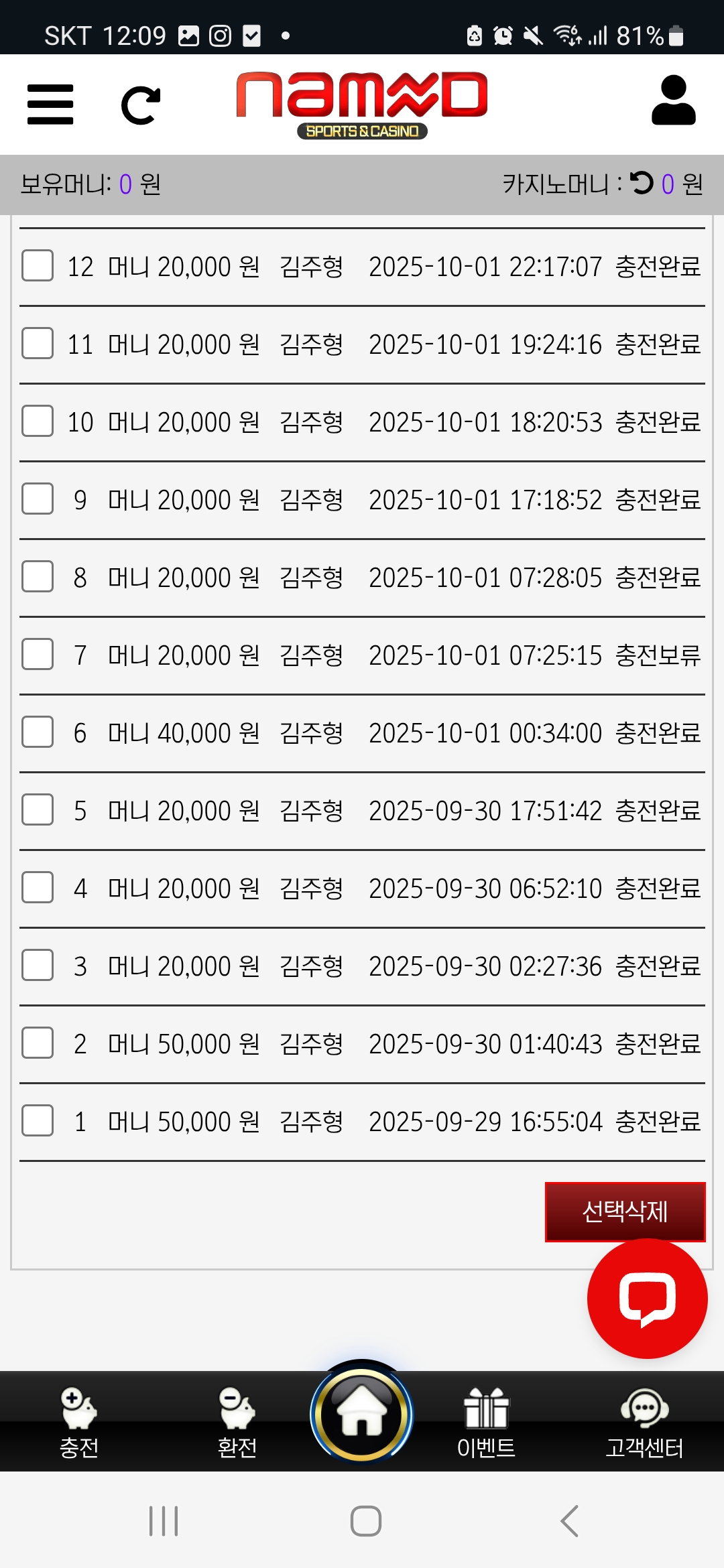Check the box for row 6, 40,000 원
Viewport: 724px width, 1568px height.
point(38,732)
